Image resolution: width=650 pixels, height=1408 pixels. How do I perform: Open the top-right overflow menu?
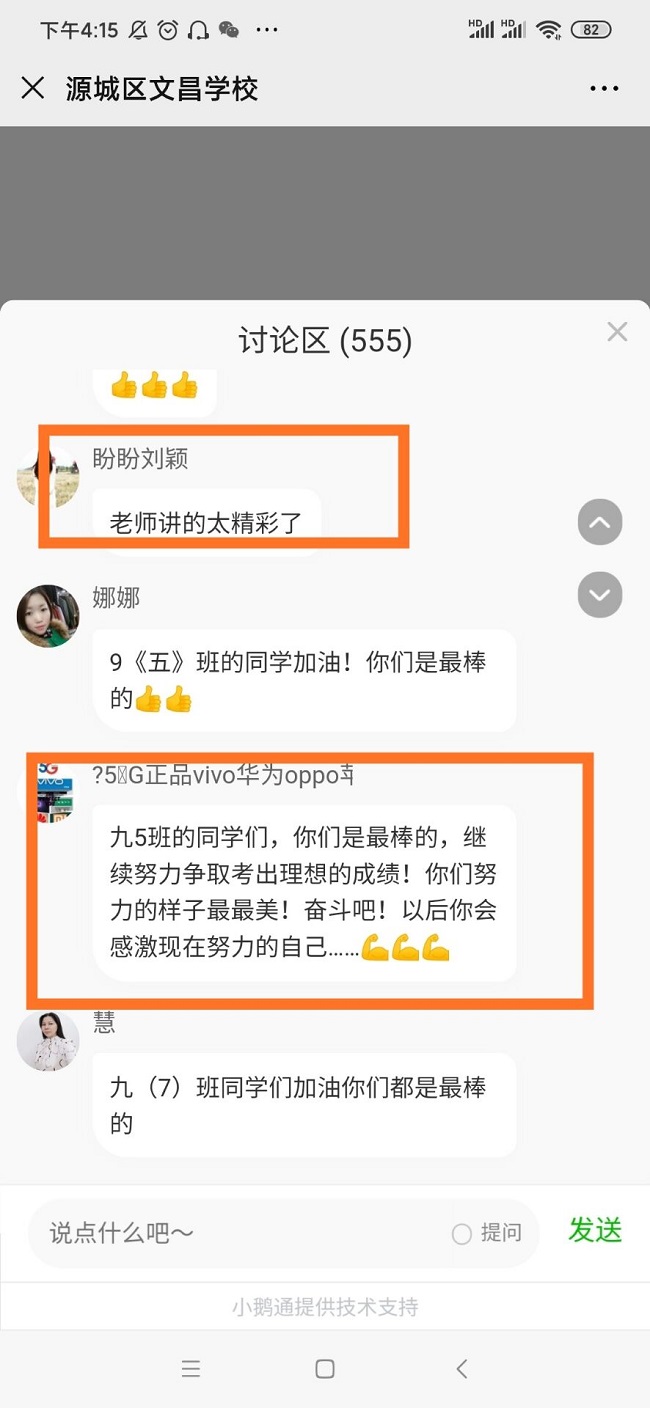[604, 88]
